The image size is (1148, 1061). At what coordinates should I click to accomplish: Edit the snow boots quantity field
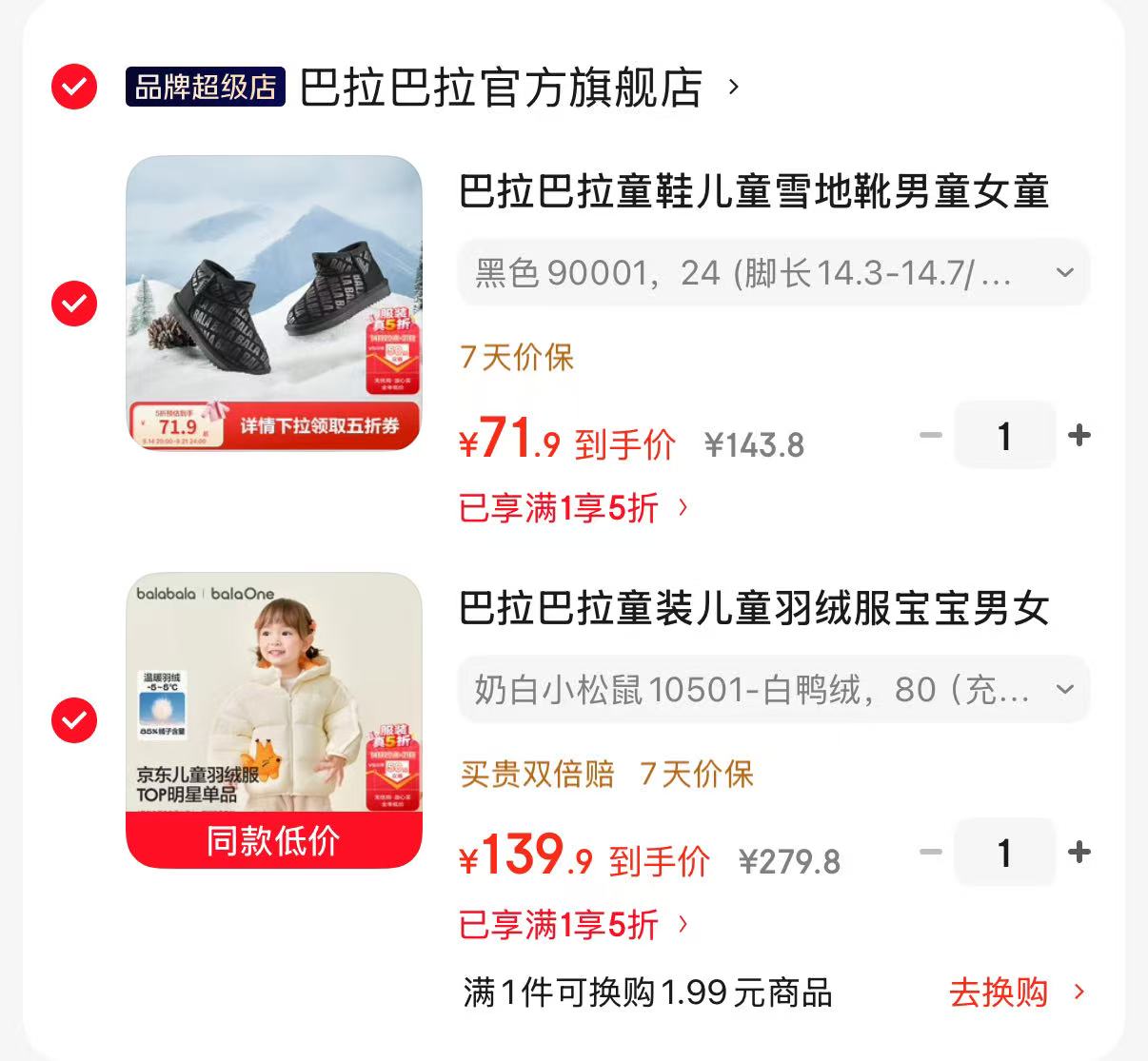coord(1004,436)
